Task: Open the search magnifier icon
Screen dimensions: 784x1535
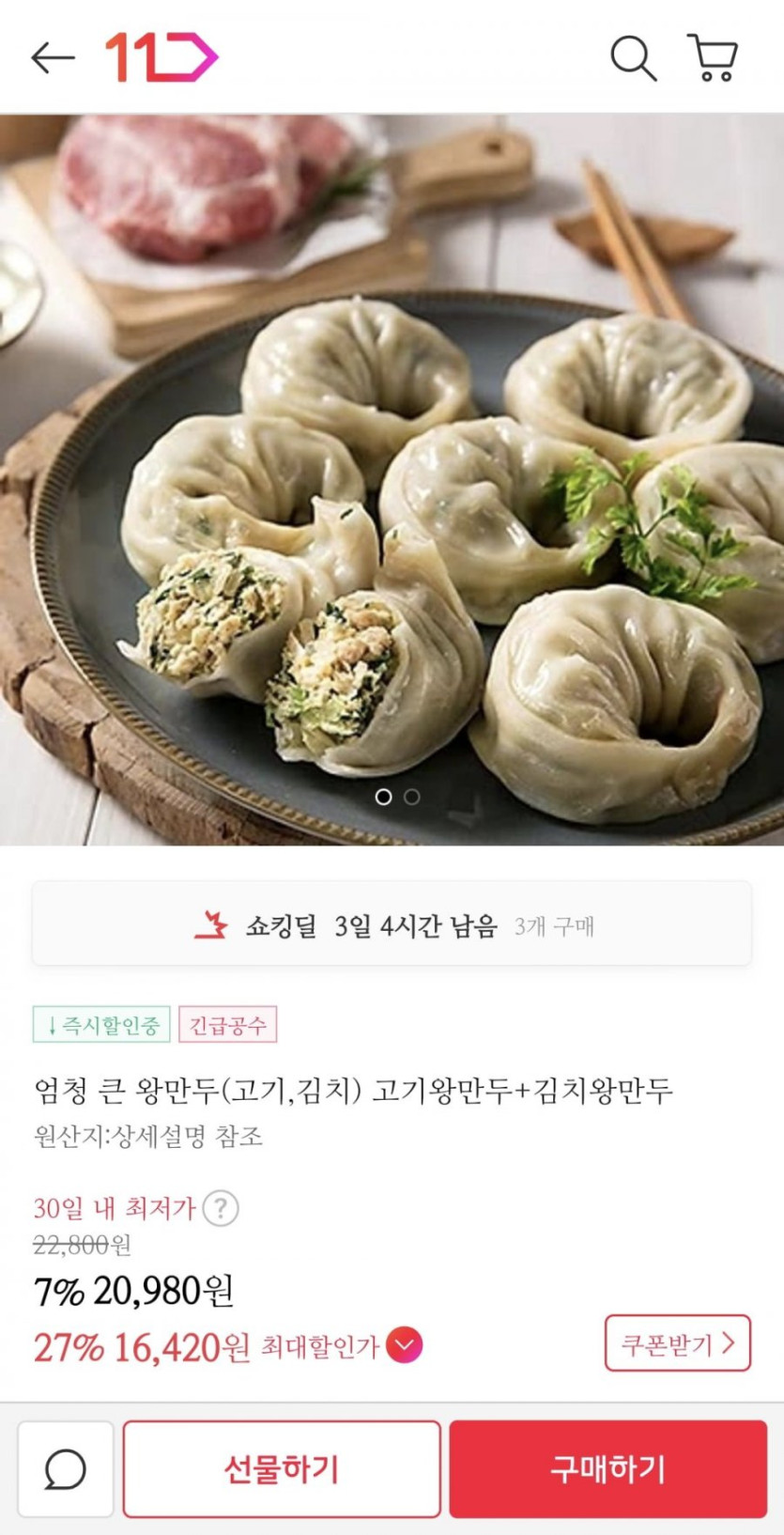Action: (634, 58)
